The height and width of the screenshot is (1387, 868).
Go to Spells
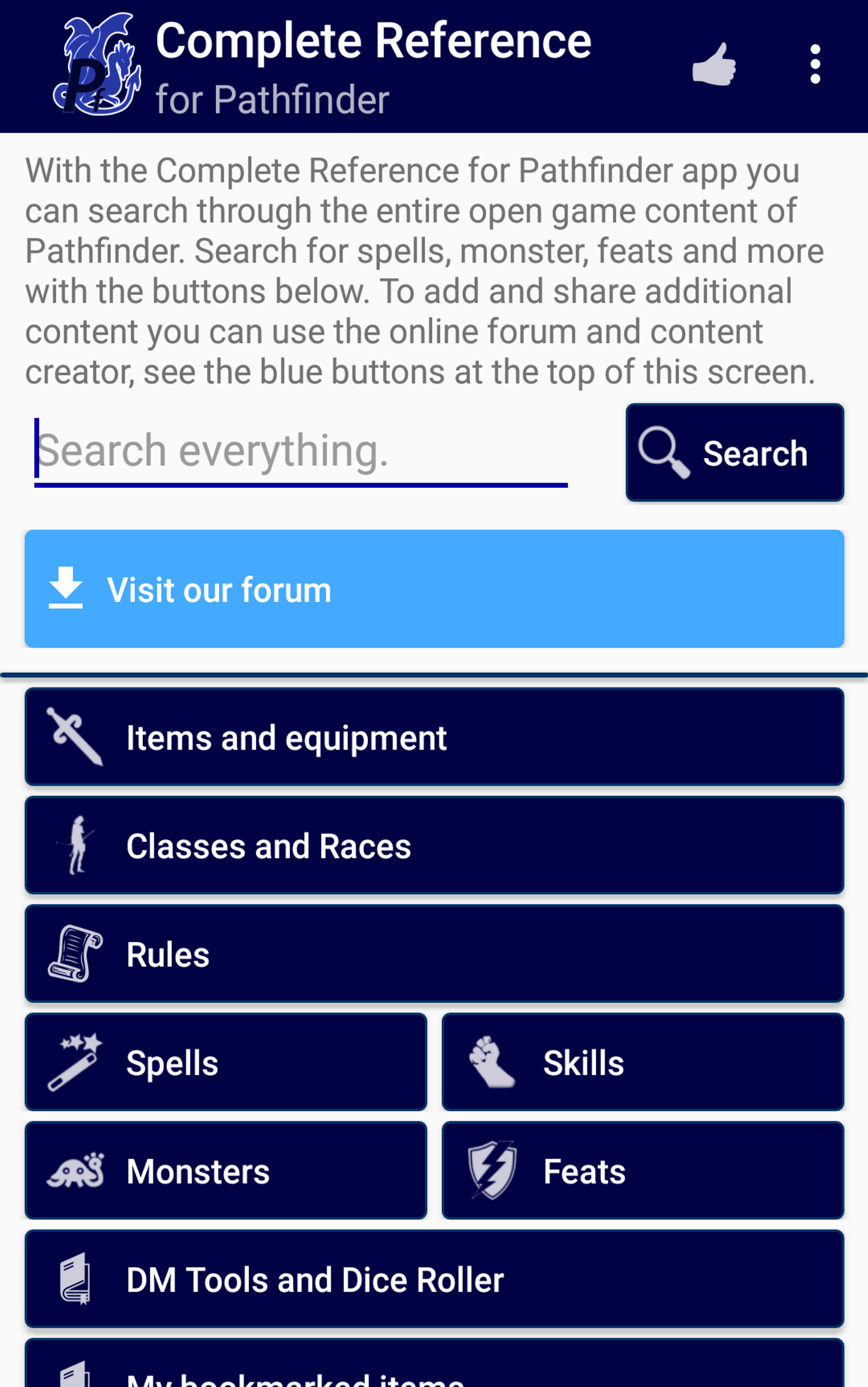coord(226,1063)
